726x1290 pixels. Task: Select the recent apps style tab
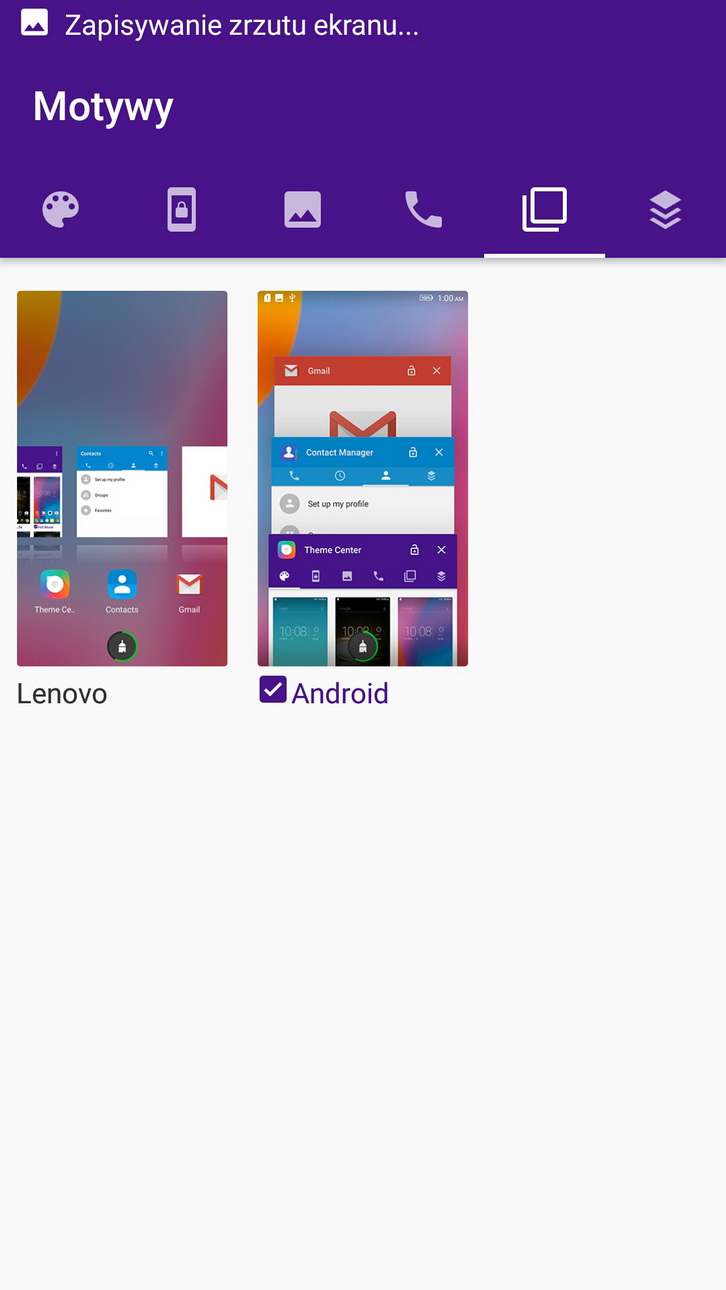pos(544,210)
